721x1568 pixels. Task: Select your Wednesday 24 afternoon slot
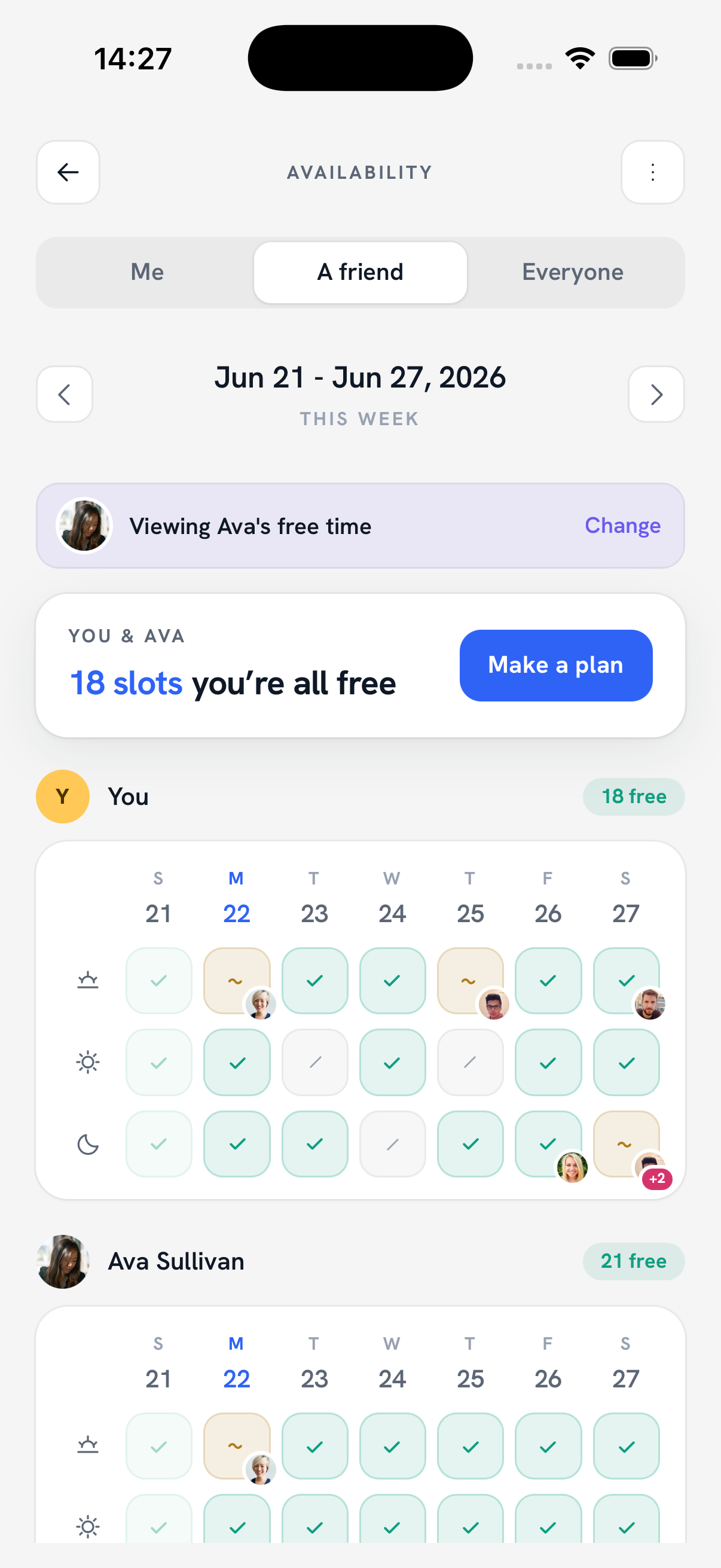tap(392, 1062)
